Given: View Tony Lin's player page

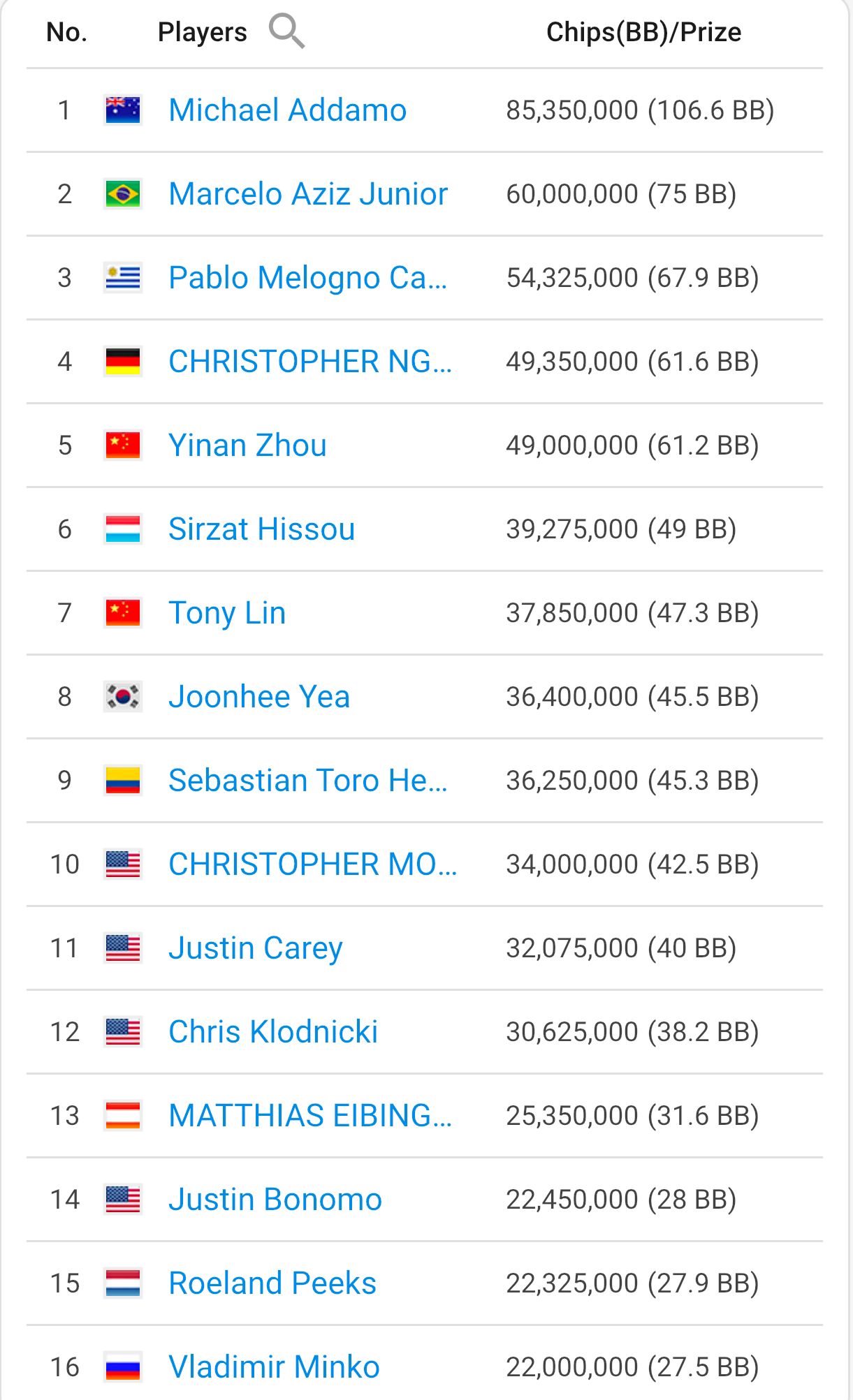Looking at the screenshot, I should click(227, 613).
